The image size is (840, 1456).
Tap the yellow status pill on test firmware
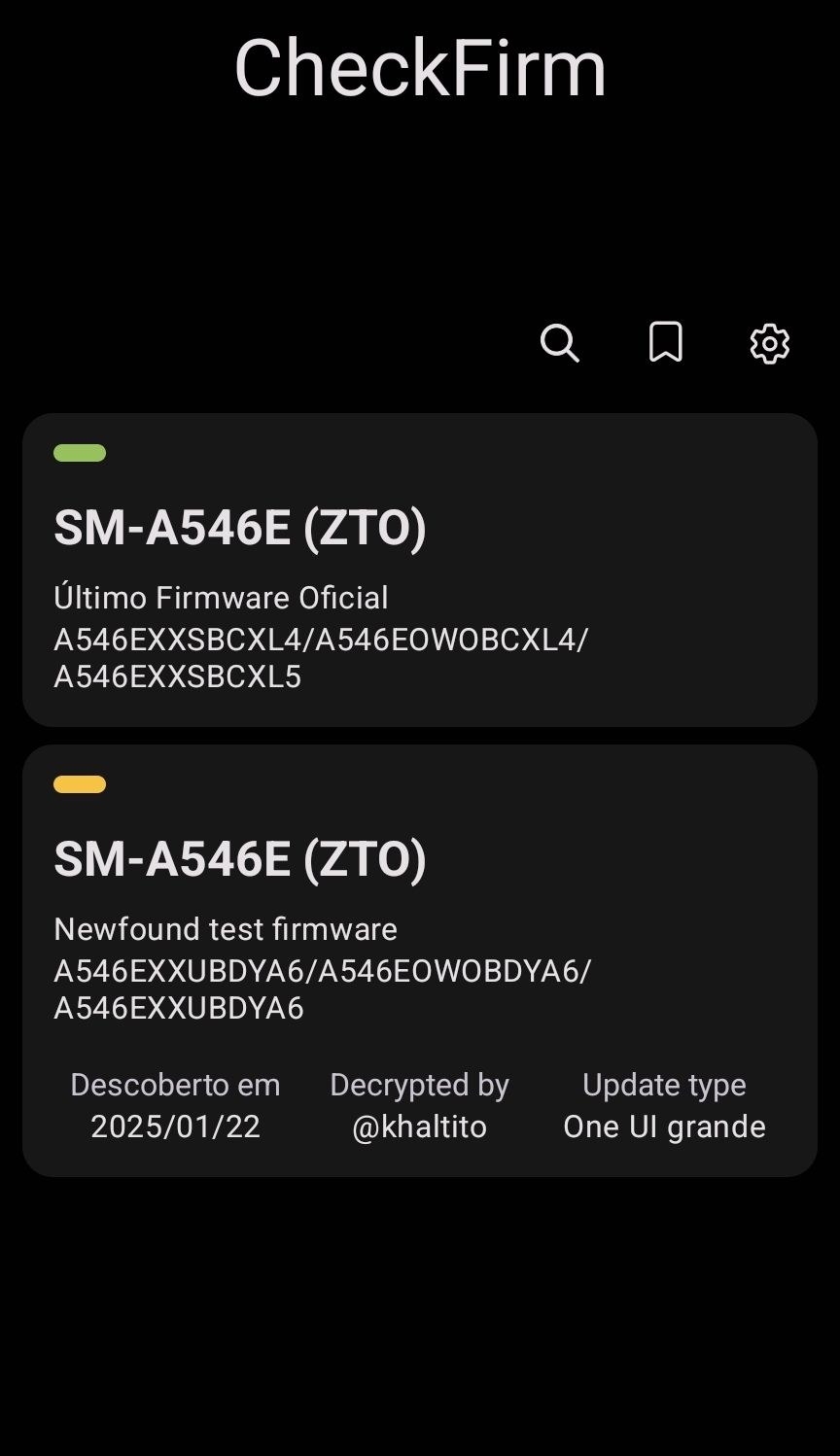80,783
